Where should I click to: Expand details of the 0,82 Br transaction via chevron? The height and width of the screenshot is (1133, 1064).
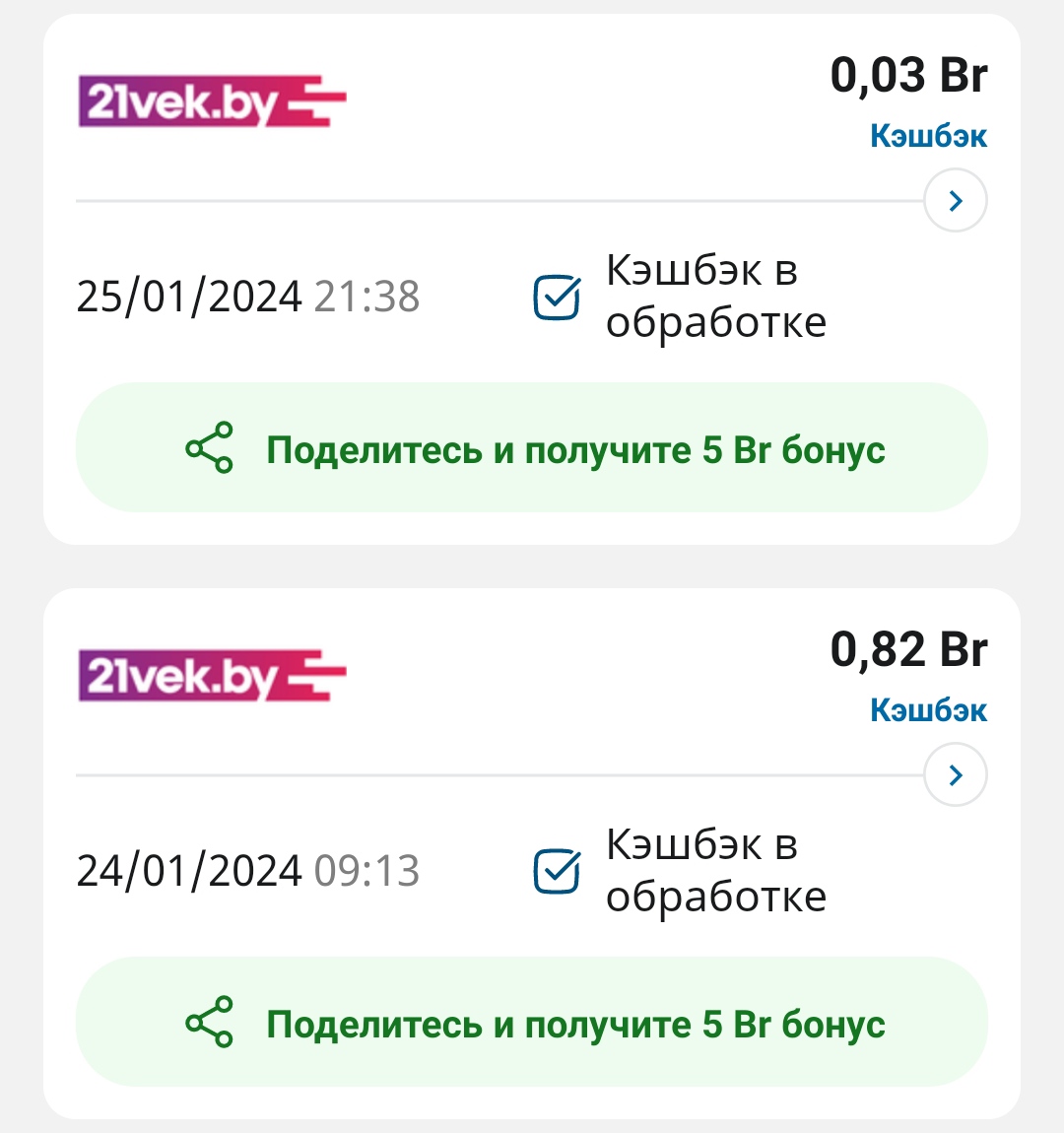click(954, 774)
